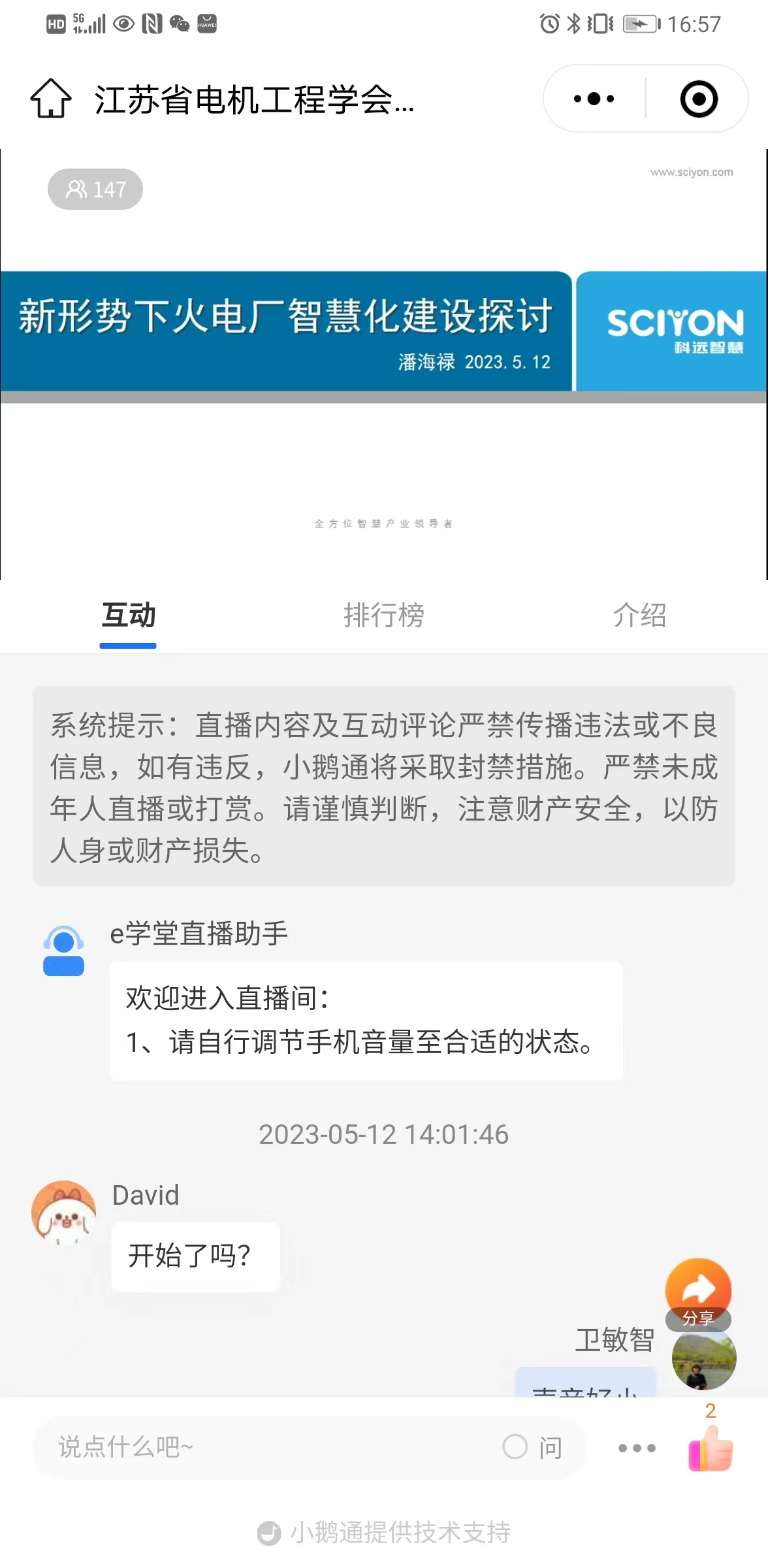Tap the live video slide player
Viewport: 768px width, 1568px height.
384,366
